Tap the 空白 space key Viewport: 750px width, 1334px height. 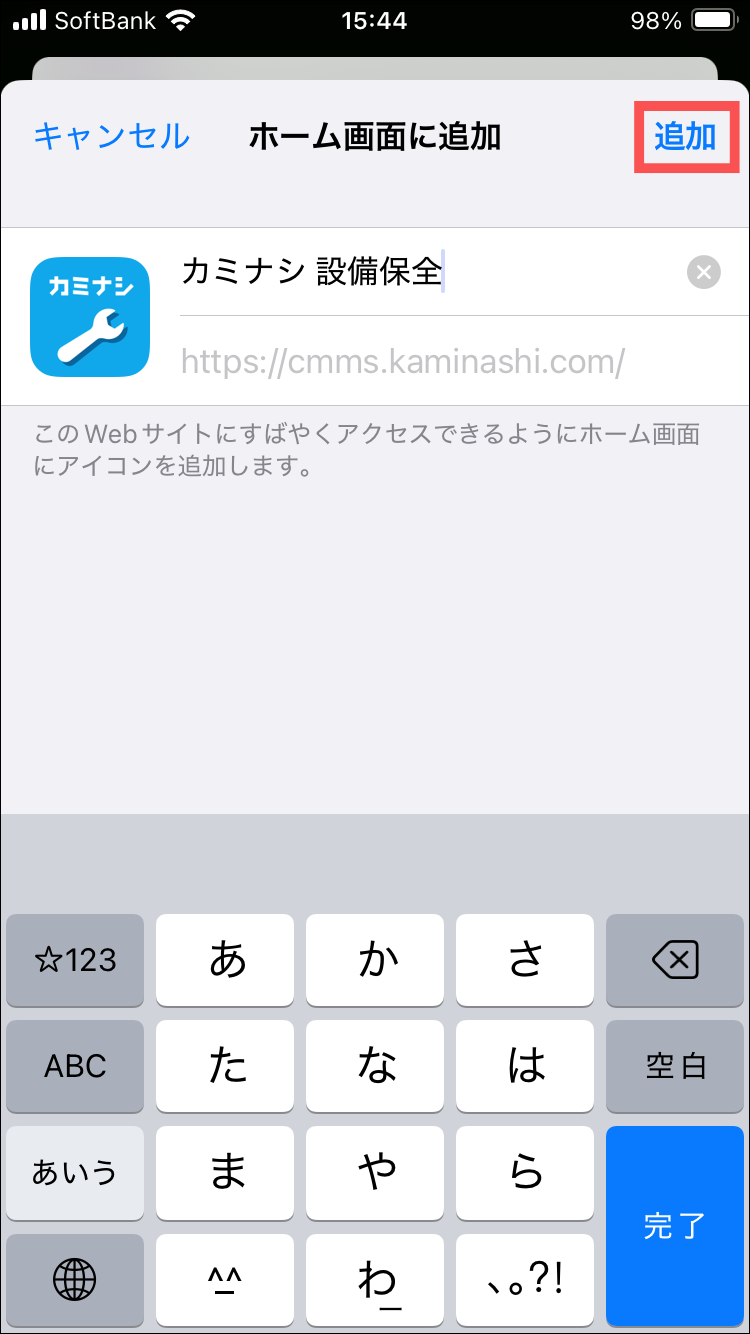(x=675, y=1066)
